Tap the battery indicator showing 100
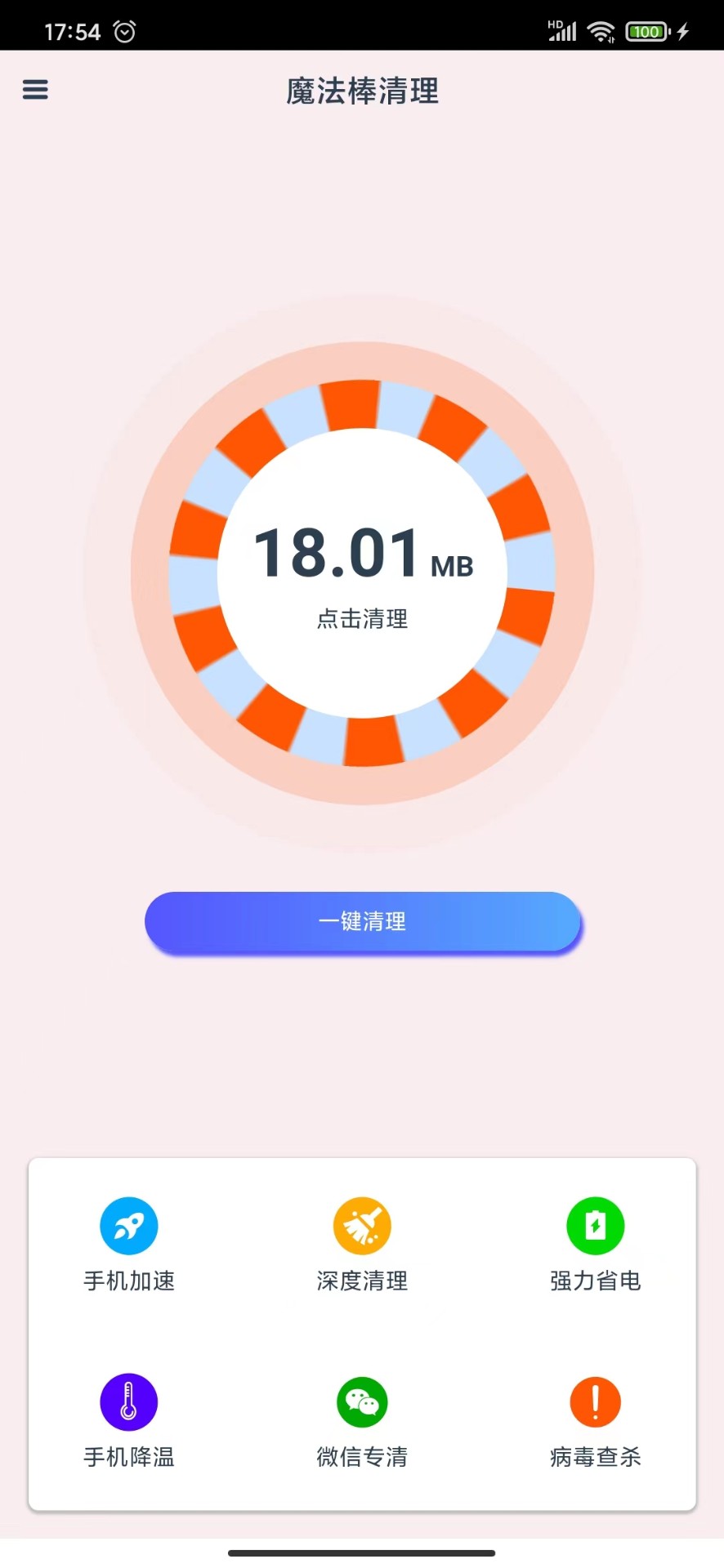724x1568 pixels. (646, 31)
